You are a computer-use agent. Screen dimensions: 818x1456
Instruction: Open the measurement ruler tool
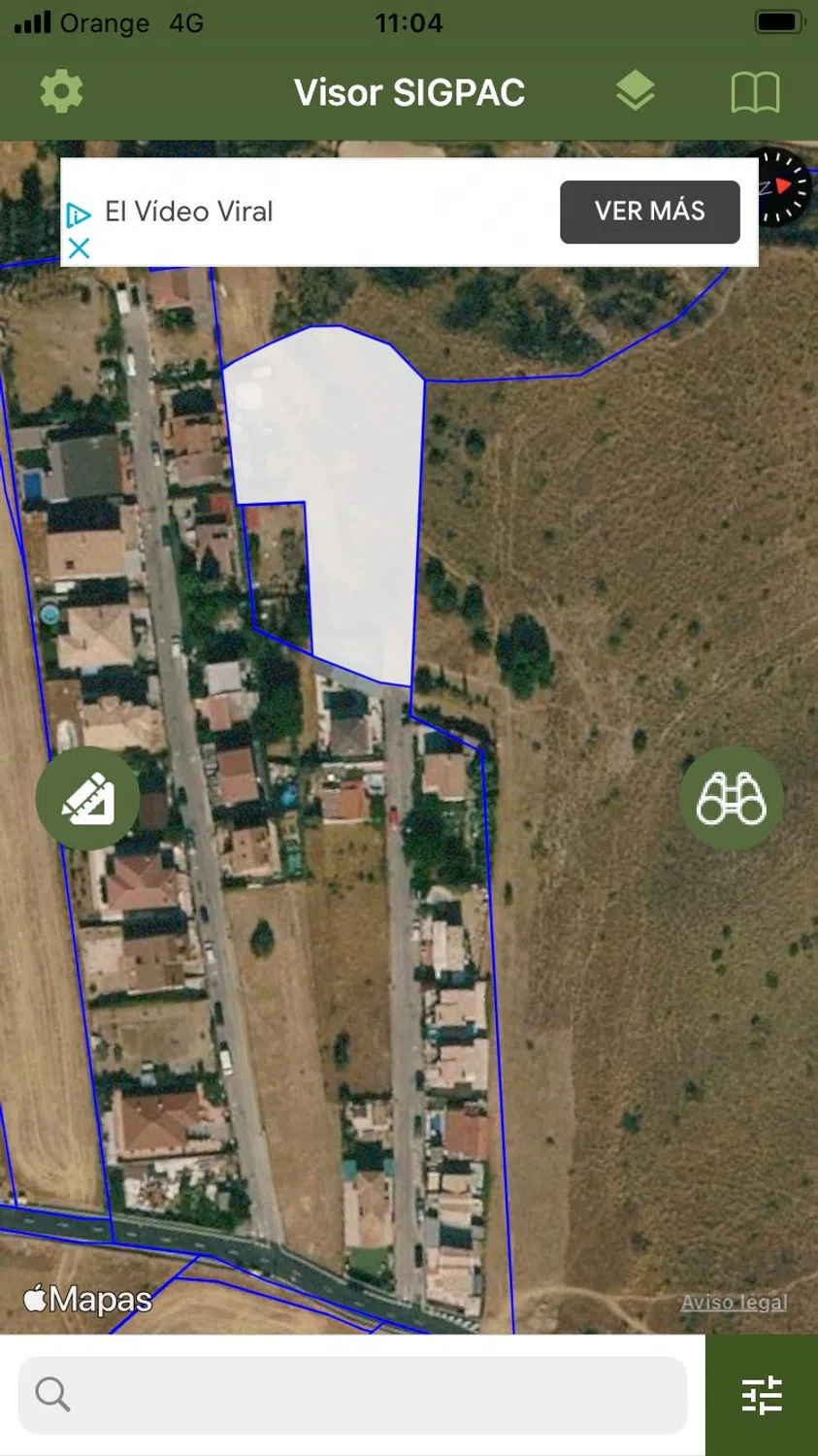click(x=87, y=799)
